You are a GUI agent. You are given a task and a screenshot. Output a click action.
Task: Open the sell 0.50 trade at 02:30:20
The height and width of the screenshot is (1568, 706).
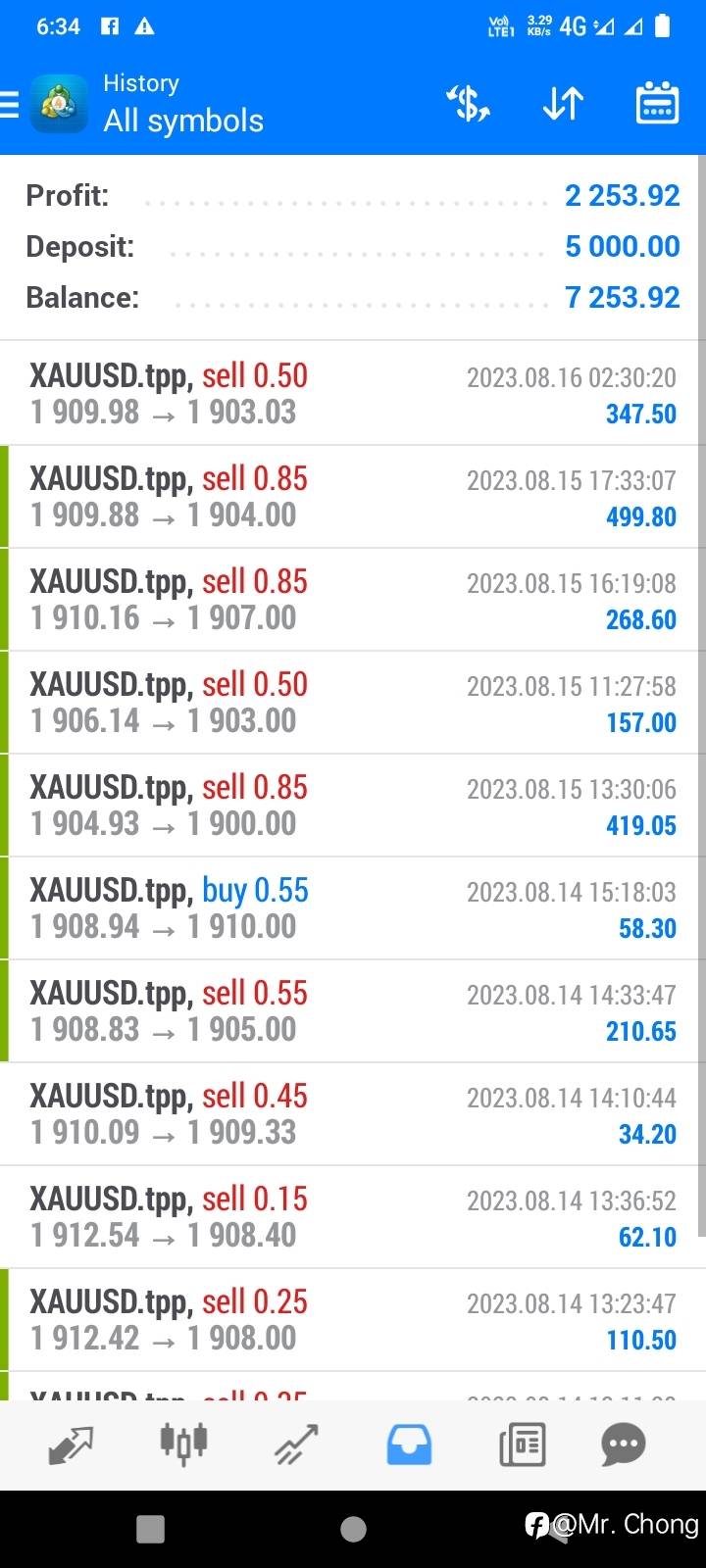coord(353,394)
